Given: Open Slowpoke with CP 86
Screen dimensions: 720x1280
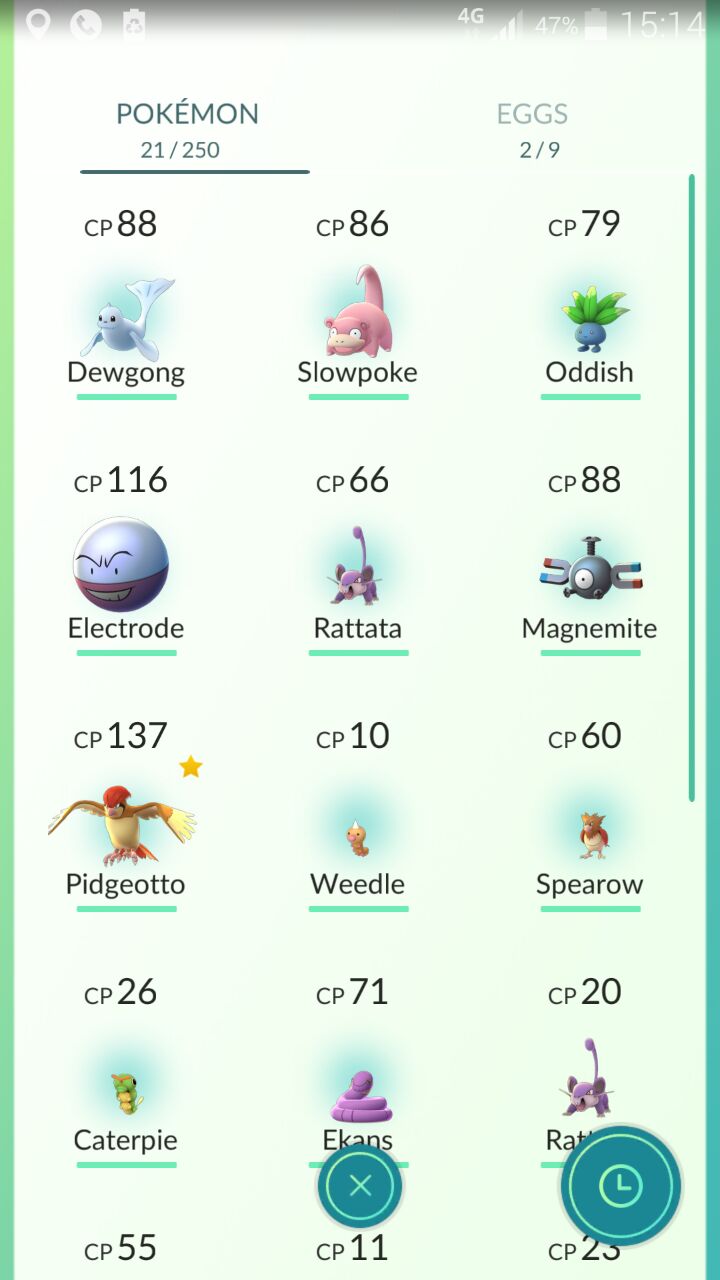Looking at the screenshot, I should coord(358,305).
